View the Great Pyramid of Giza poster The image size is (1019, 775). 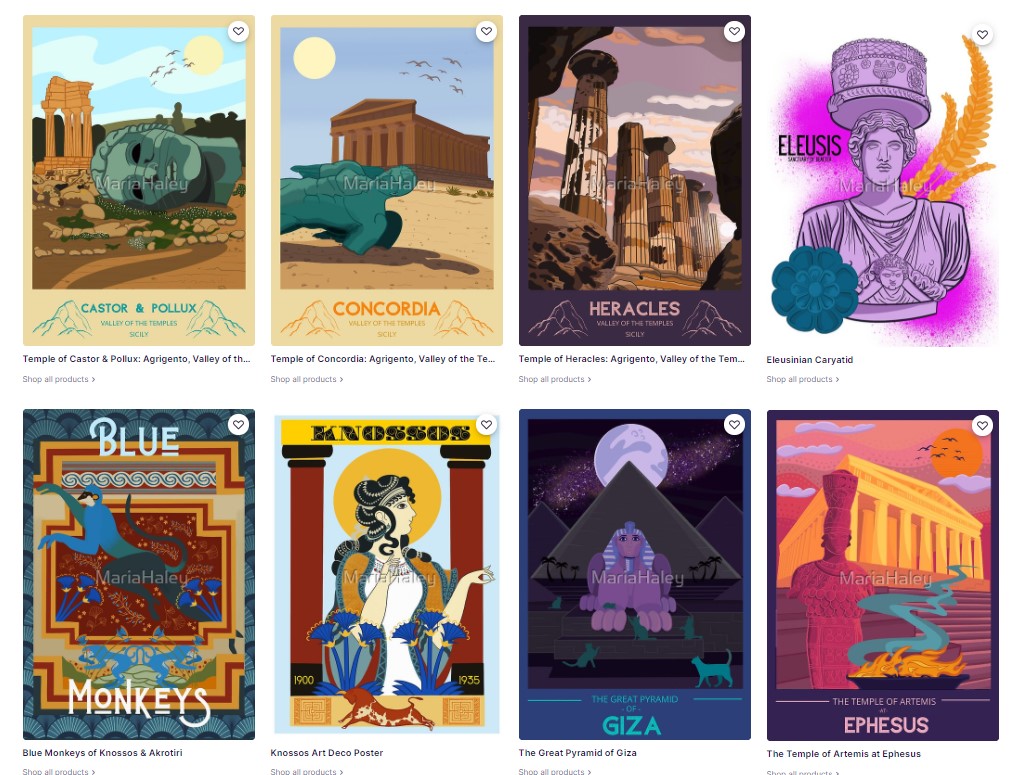(x=634, y=574)
